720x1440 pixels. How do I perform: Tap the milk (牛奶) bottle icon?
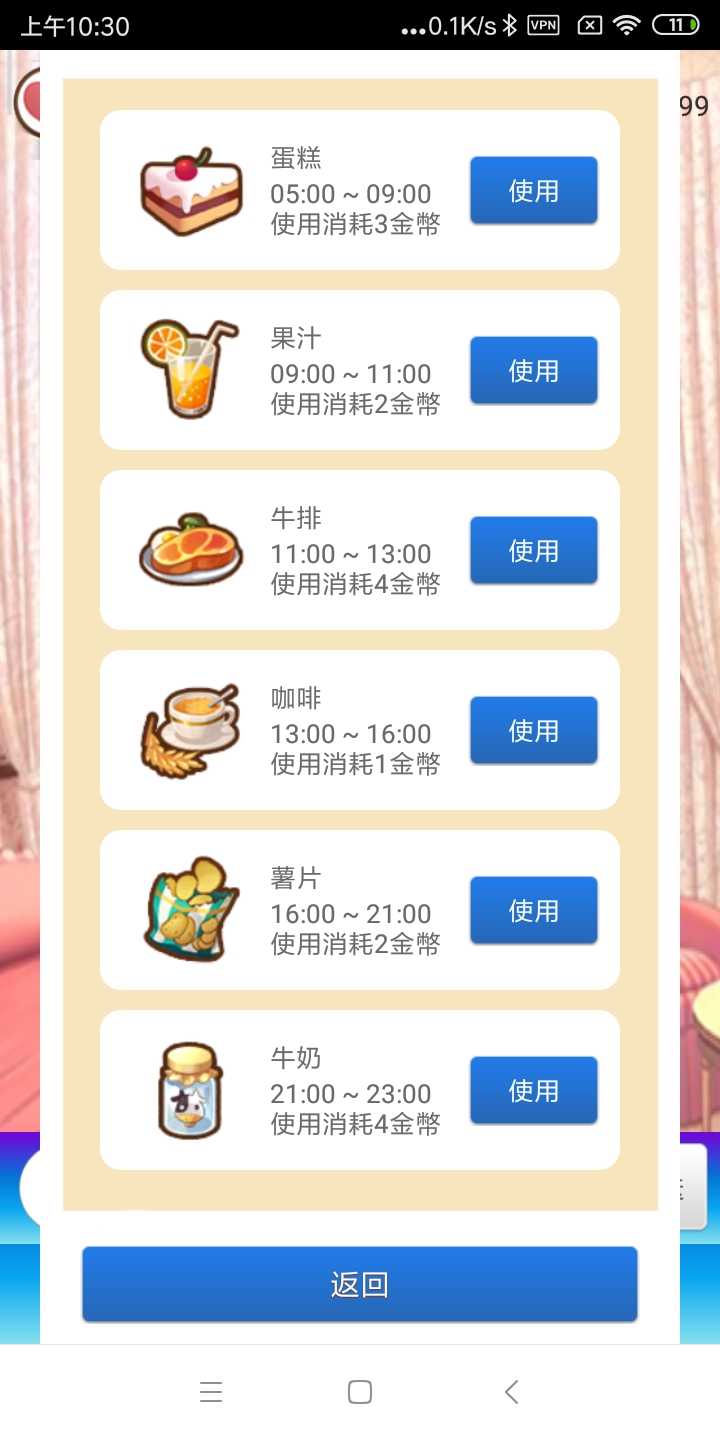coord(190,1090)
